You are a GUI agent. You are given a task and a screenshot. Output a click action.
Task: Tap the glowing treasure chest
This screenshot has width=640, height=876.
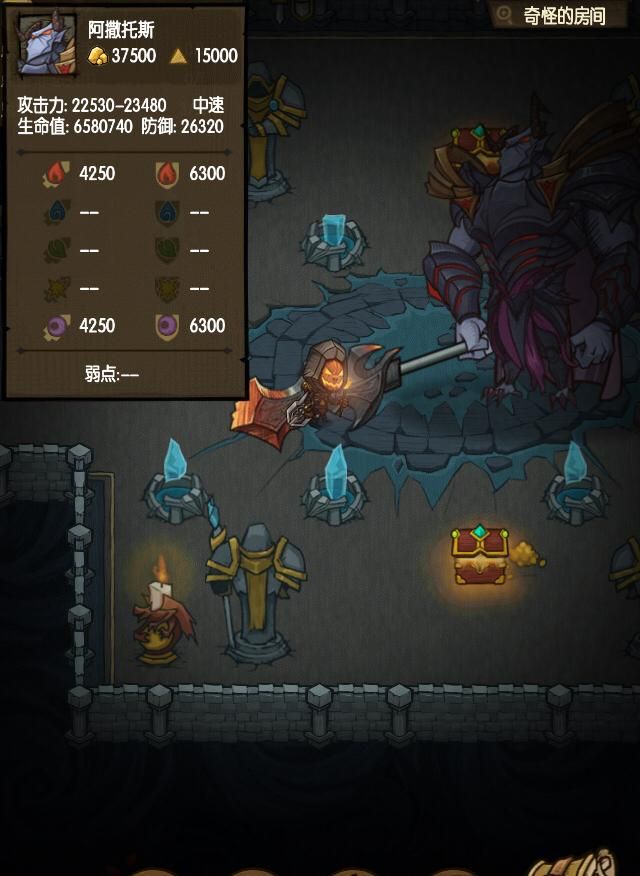[x=479, y=556]
